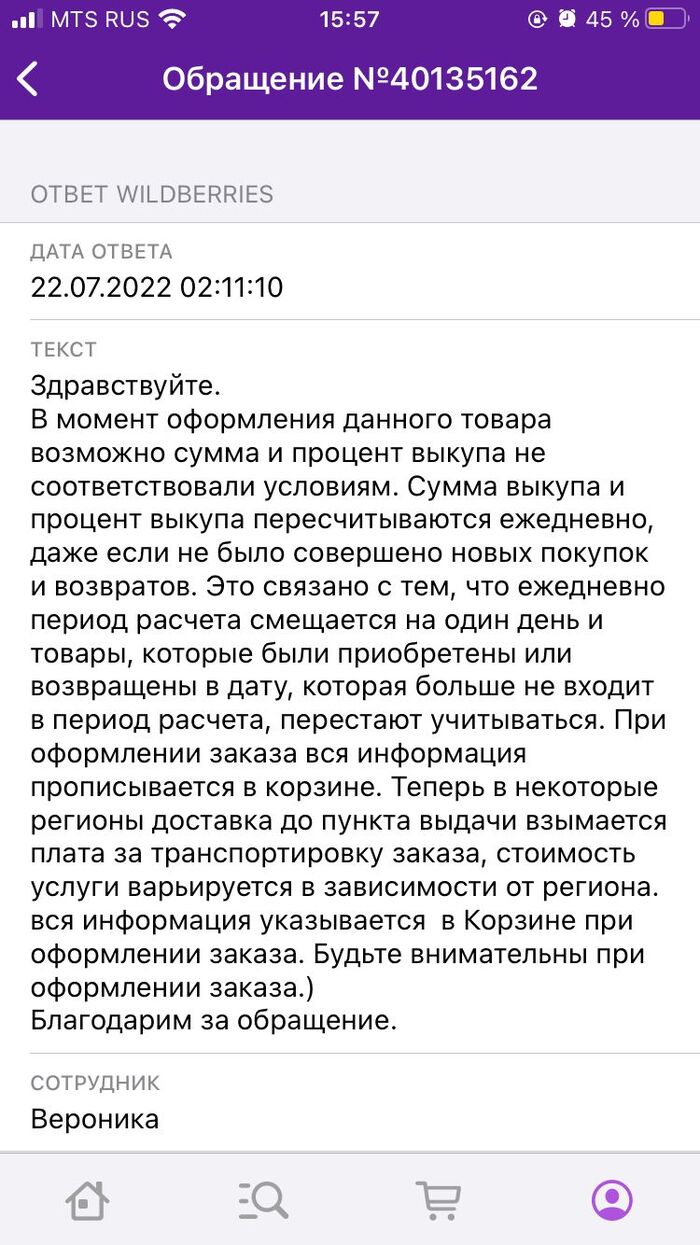700x1245 pixels.
Task: Switch to the catalog search tab
Action: pyautogui.click(x=263, y=1199)
